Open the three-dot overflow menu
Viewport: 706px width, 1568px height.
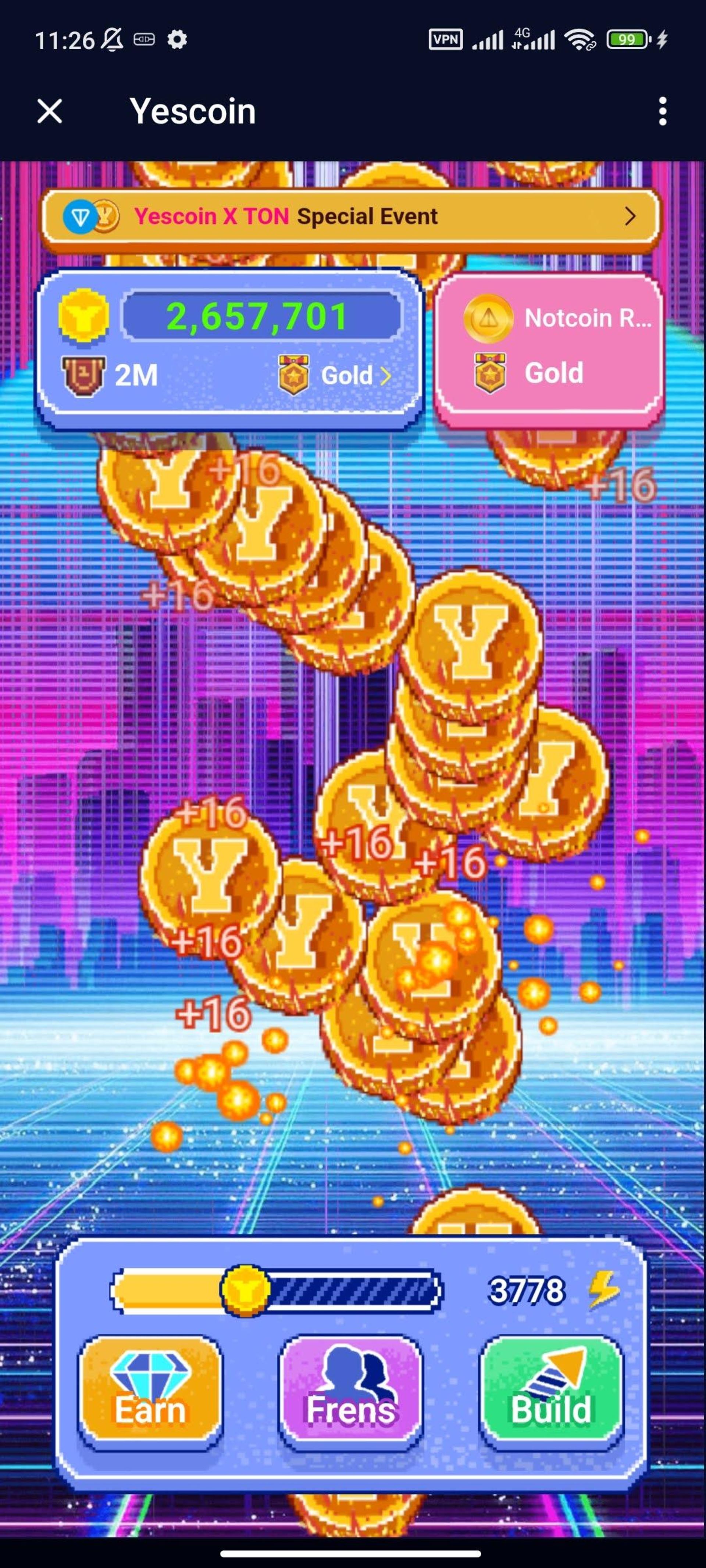[x=662, y=111]
